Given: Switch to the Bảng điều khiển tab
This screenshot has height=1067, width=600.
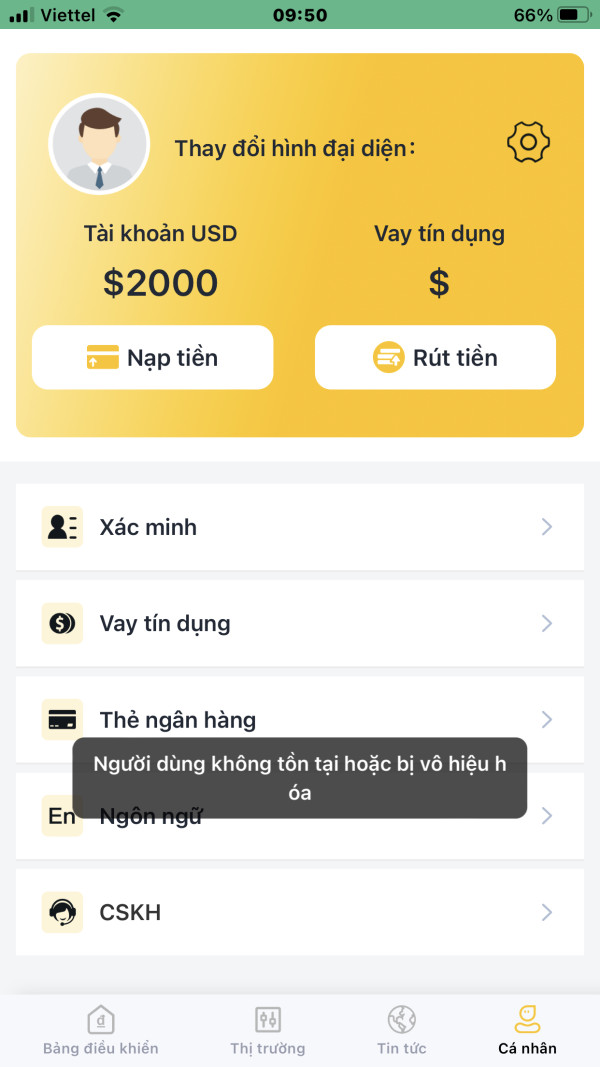Looking at the screenshot, I should pos(101,1030).
